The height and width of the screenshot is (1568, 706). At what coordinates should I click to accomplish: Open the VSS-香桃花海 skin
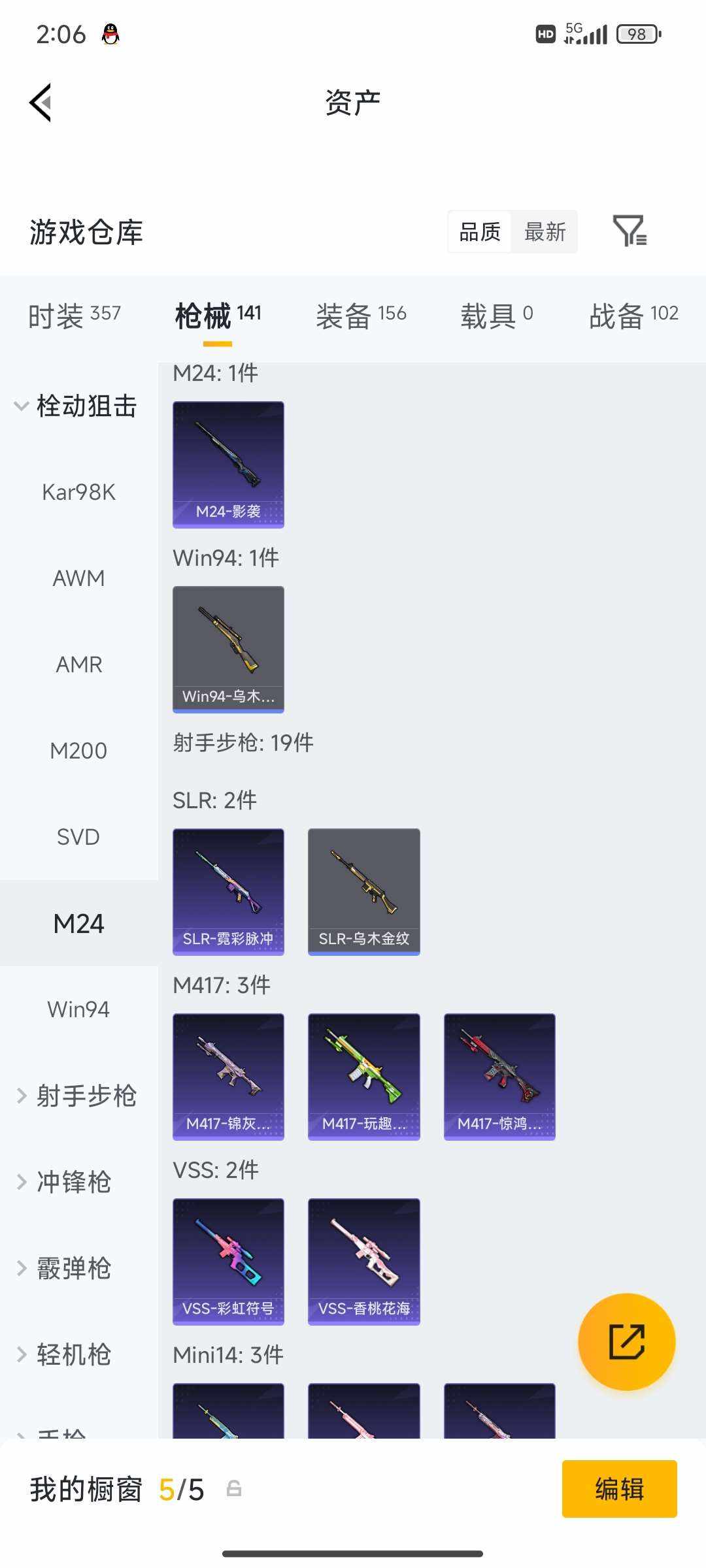(363, 1261)
